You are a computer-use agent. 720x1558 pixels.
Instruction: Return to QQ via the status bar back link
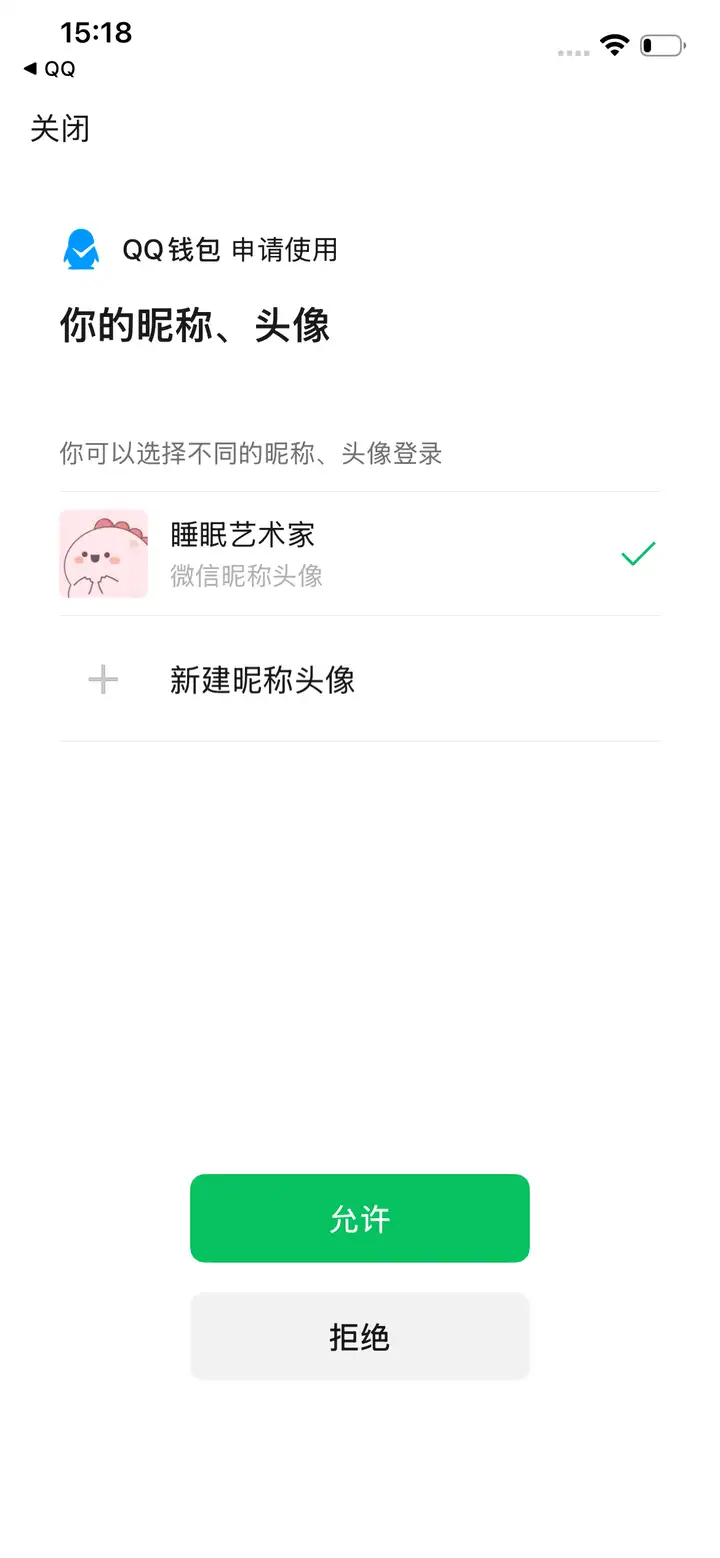[50, 69]
